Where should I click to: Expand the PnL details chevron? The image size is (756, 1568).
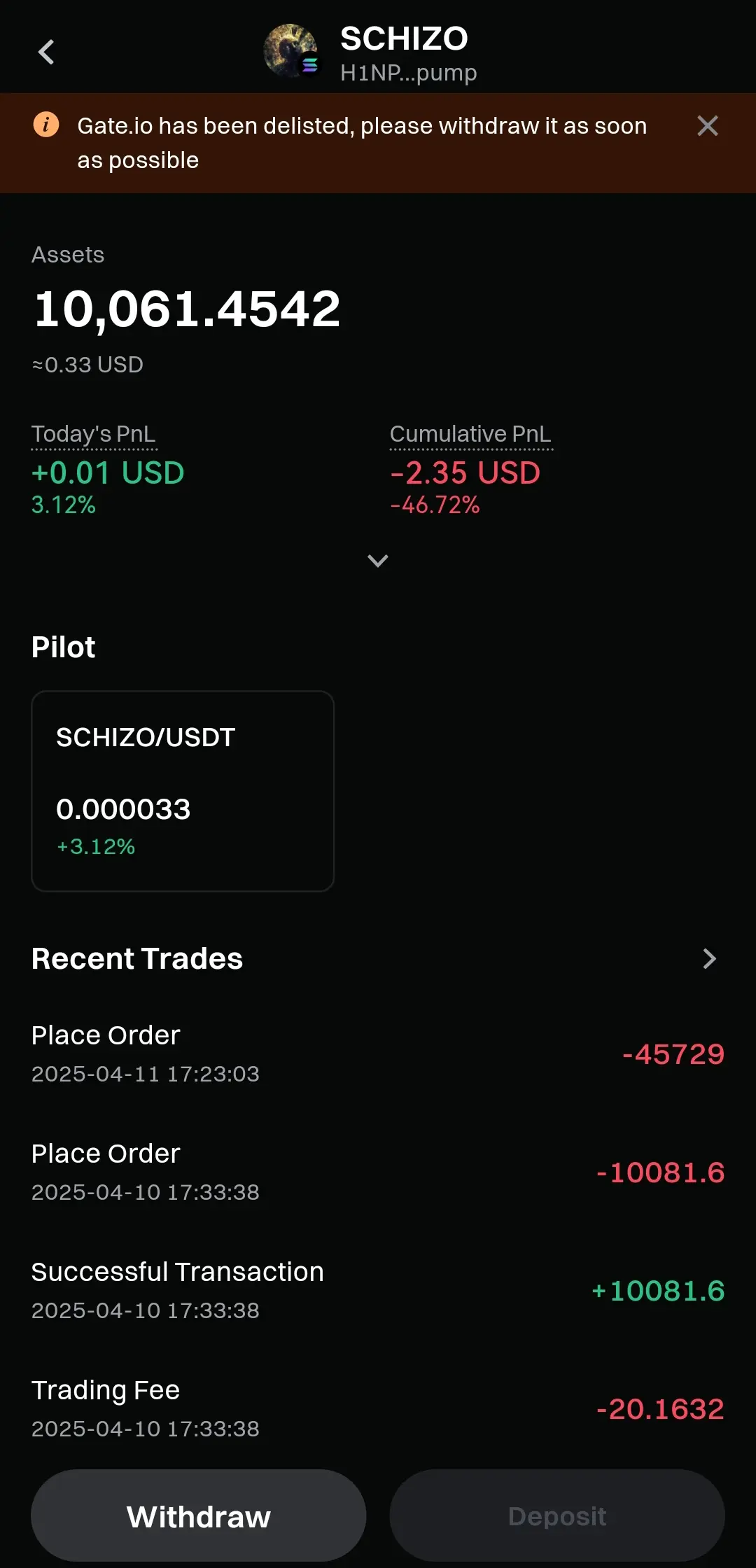tap(378, 561)
